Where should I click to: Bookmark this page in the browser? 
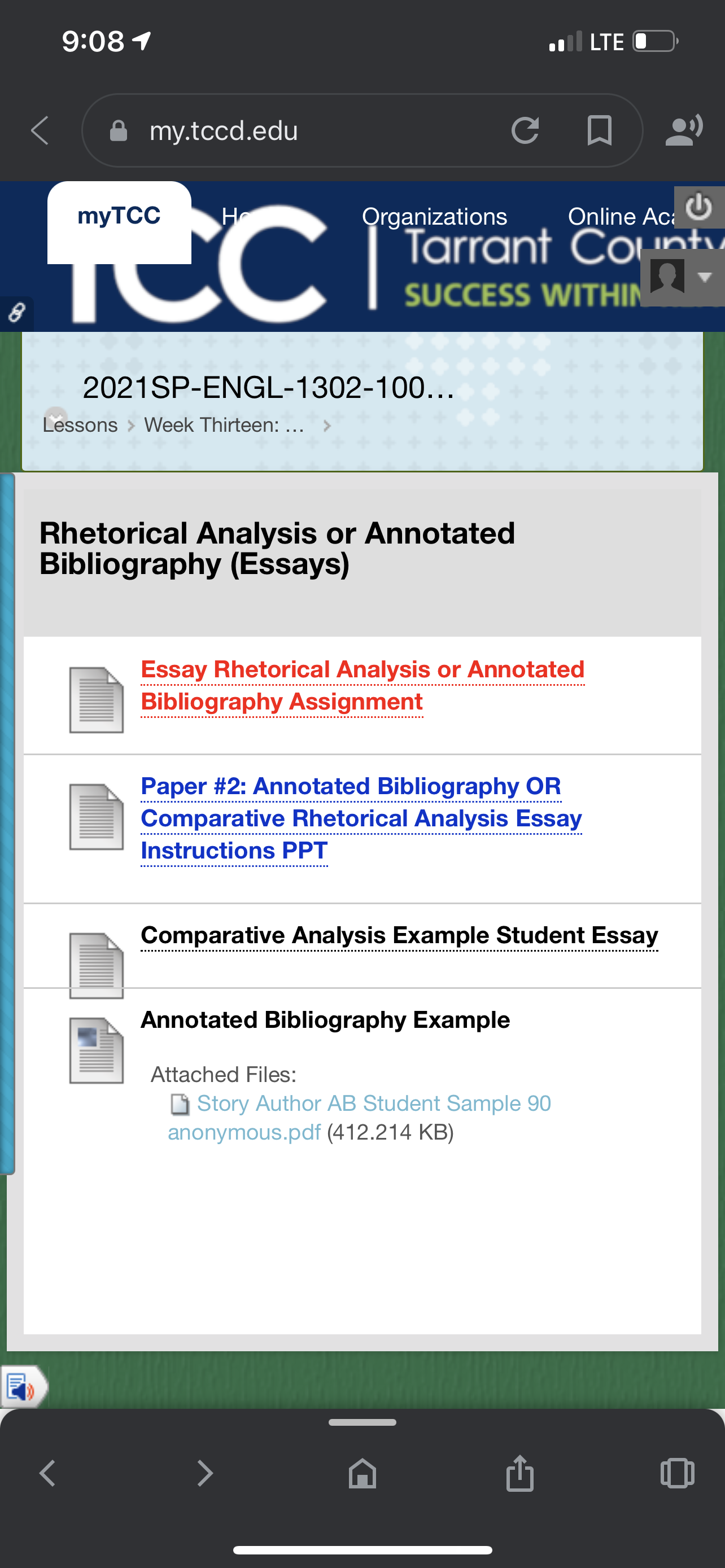tap(599, 130)
